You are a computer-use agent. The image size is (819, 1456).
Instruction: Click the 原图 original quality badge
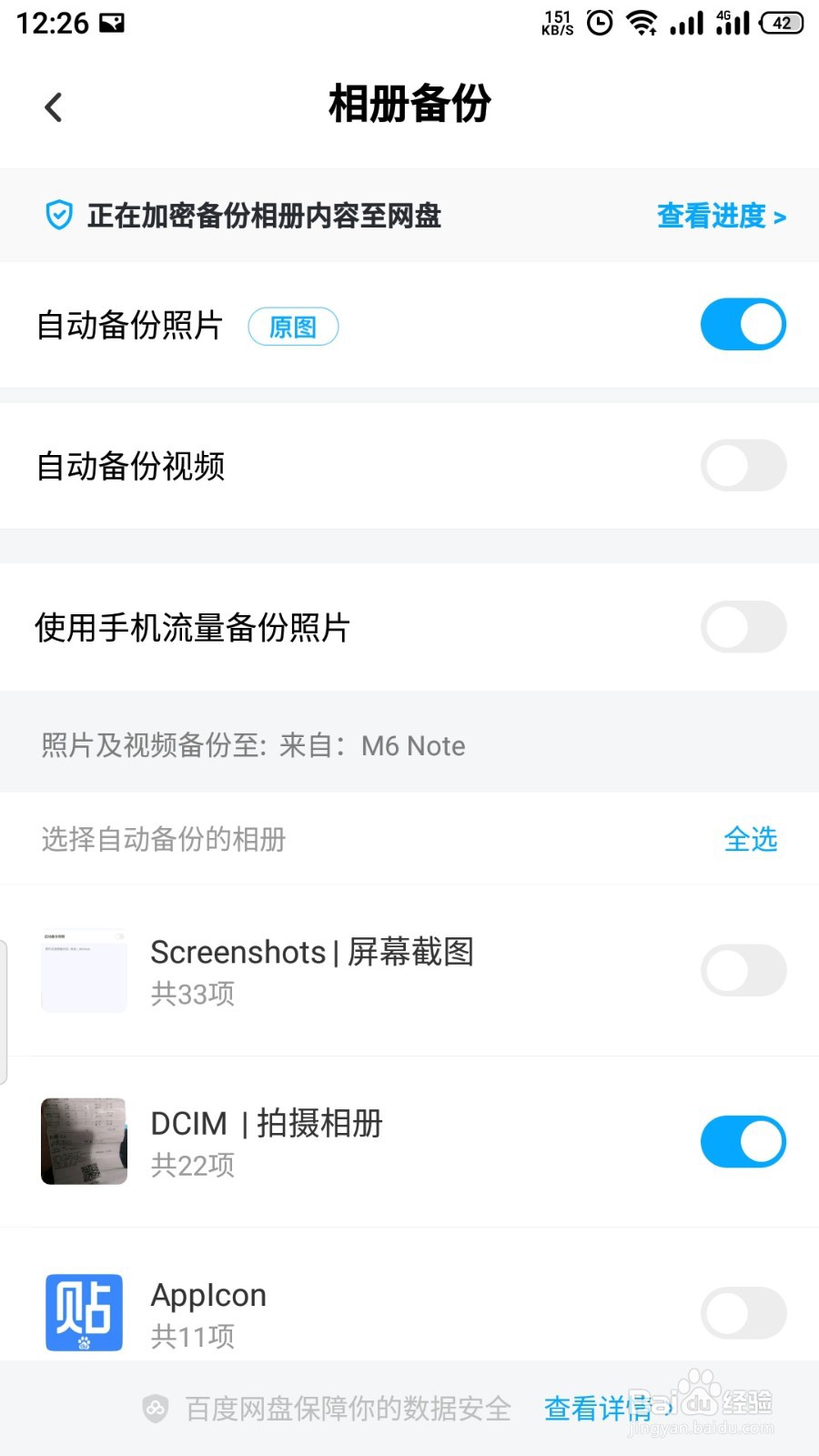coord(293,326)
